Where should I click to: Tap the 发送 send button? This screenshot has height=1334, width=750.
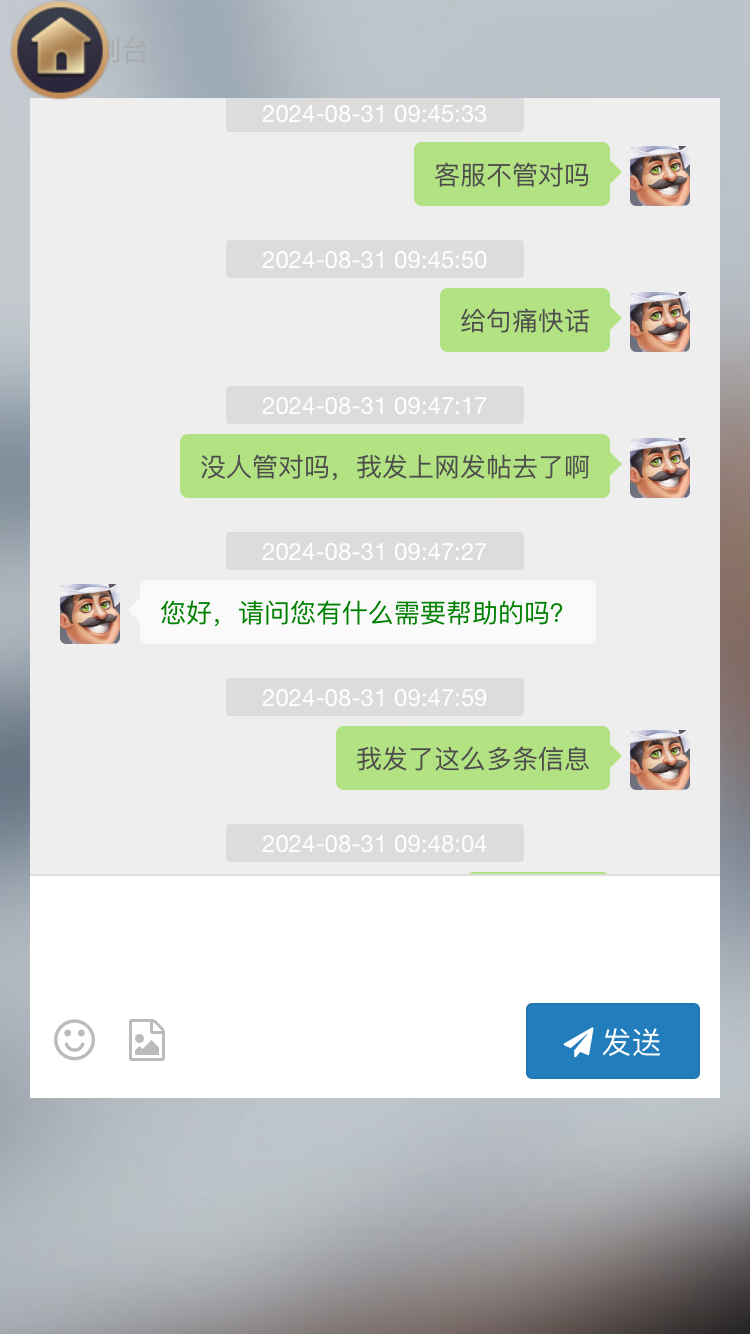pyautogui.click(x=612, y=1041)
